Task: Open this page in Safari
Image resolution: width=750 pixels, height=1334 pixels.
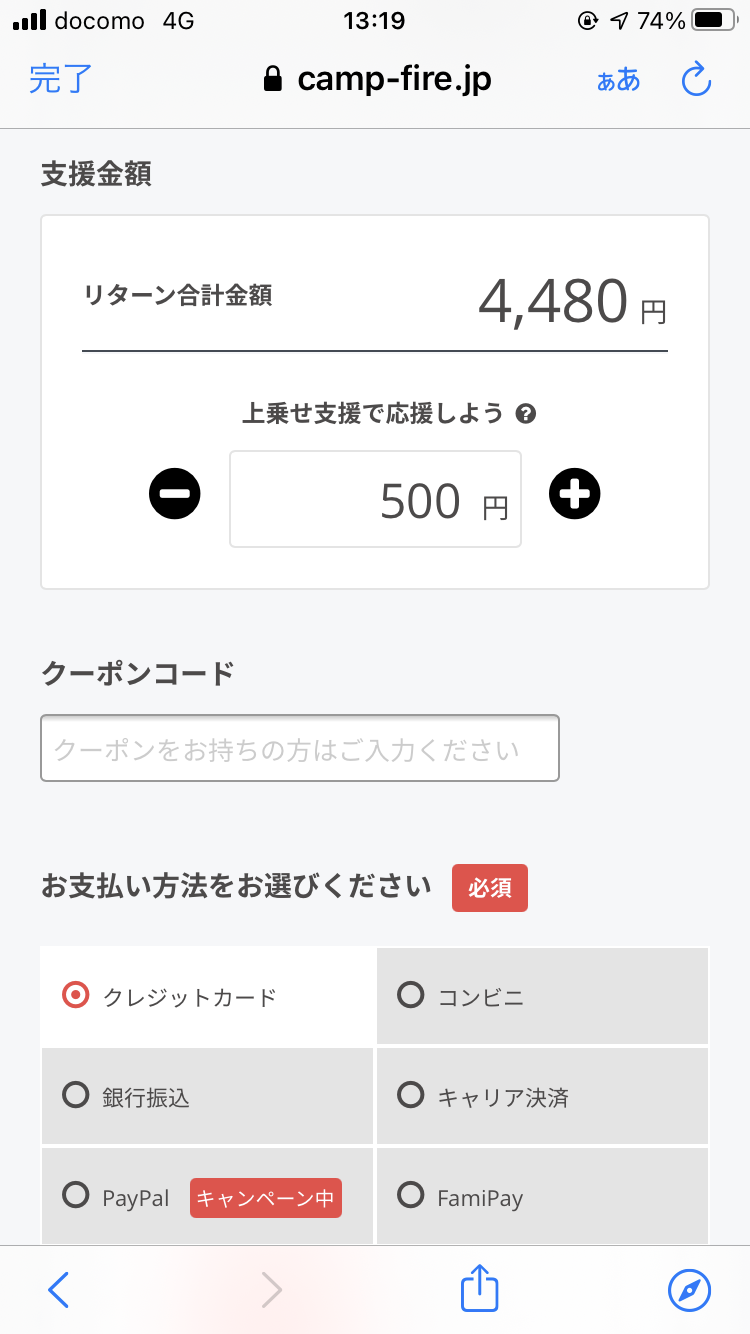Action: click(690, 1290)
